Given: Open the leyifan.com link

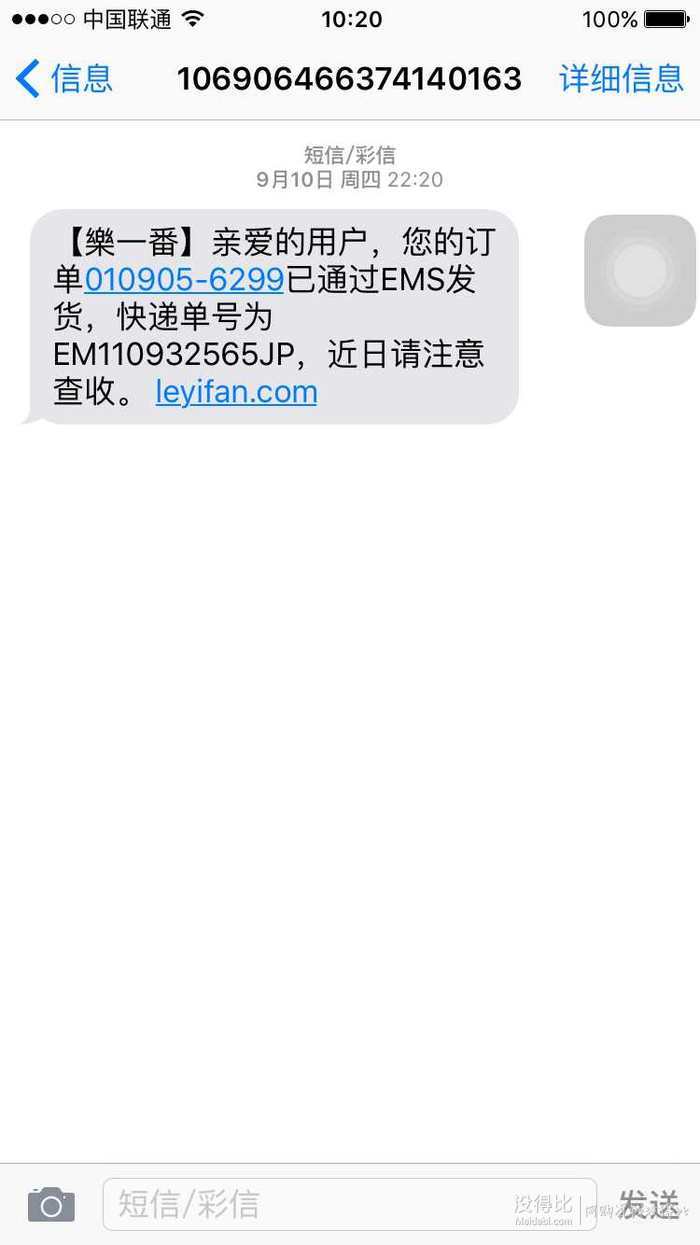Looking at the screenshot, I should [x=236, y=391].
